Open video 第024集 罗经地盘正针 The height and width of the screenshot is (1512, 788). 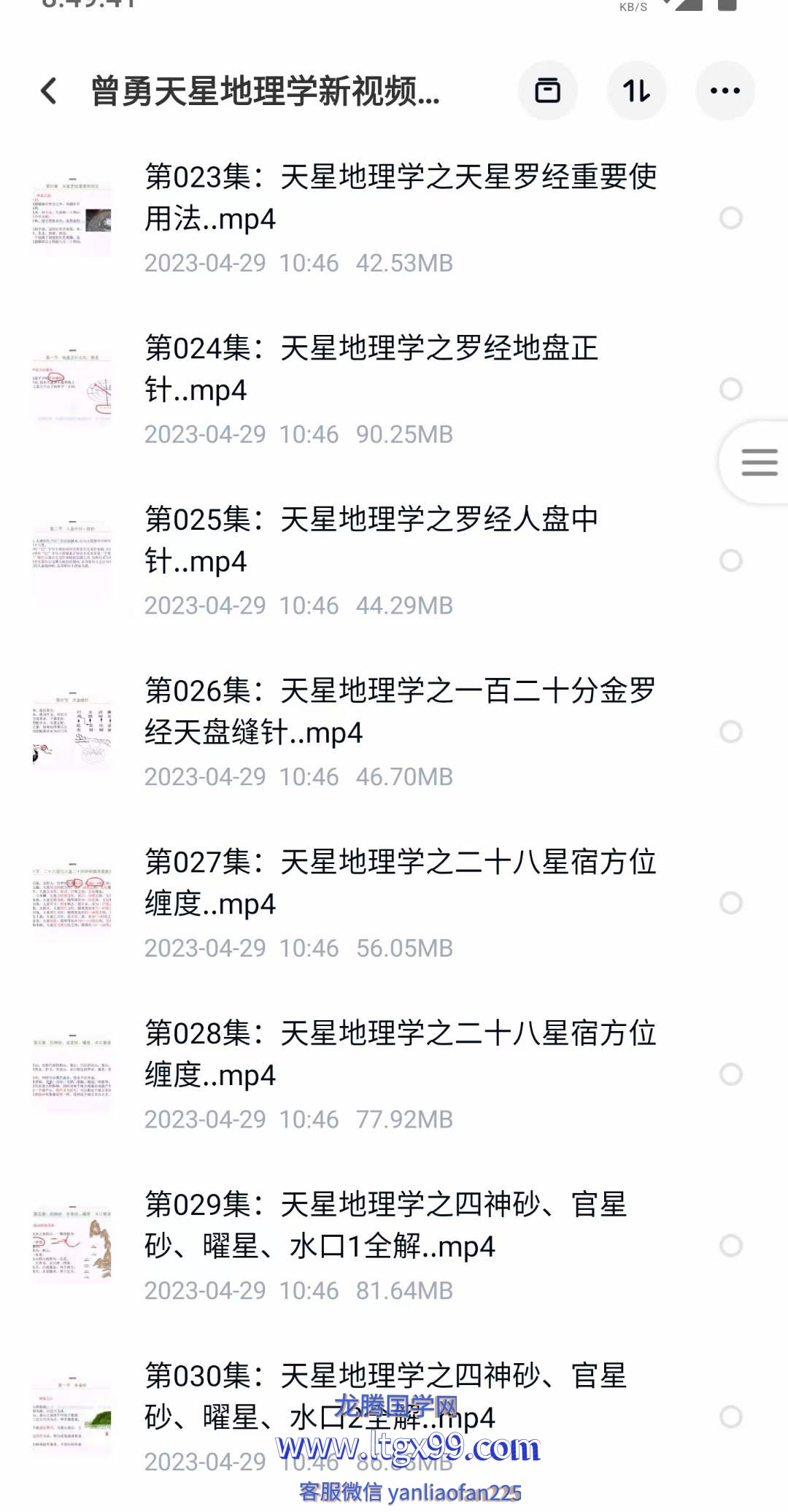[x=371, y=369]
